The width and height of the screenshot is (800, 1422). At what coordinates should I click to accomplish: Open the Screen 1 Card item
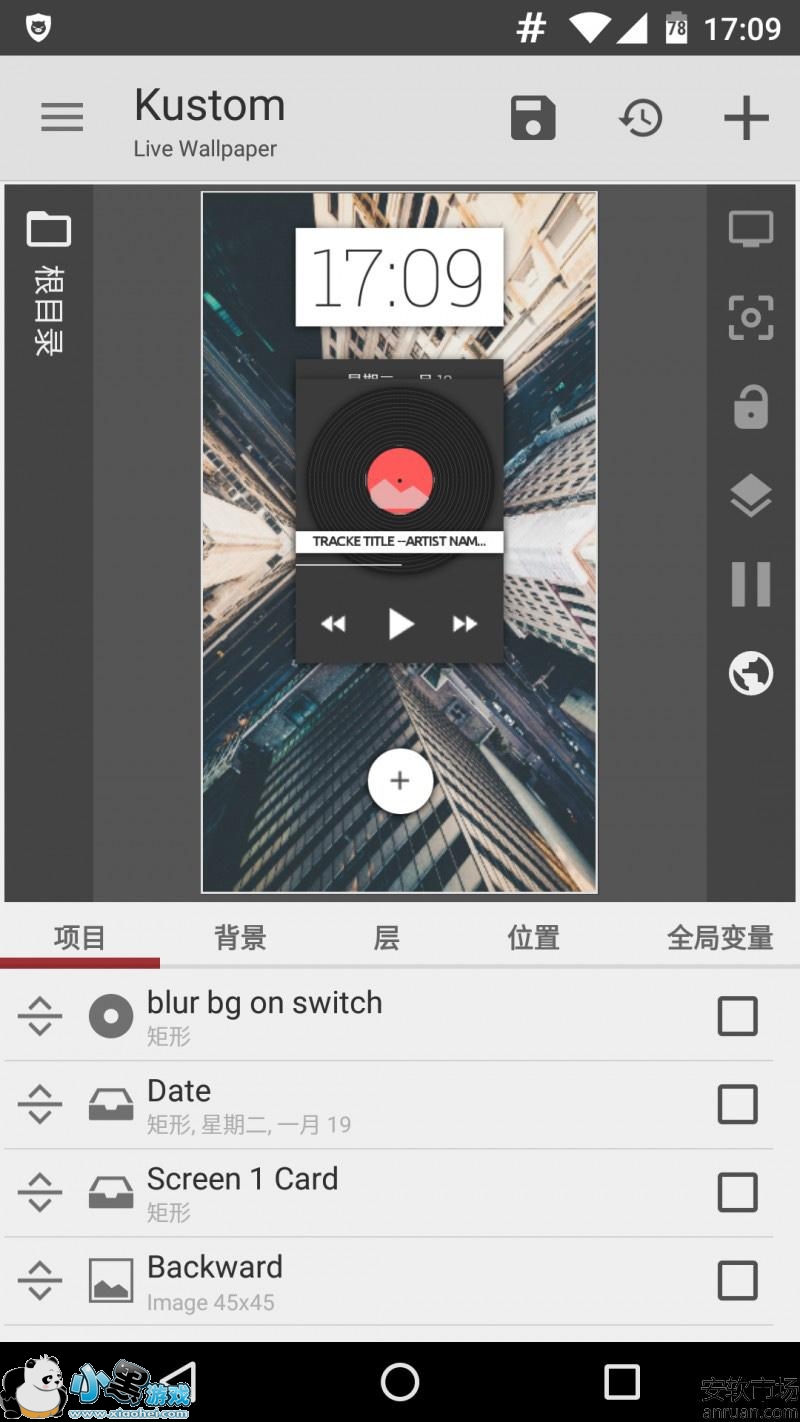pyautogui.click(x=243, y=1191)
